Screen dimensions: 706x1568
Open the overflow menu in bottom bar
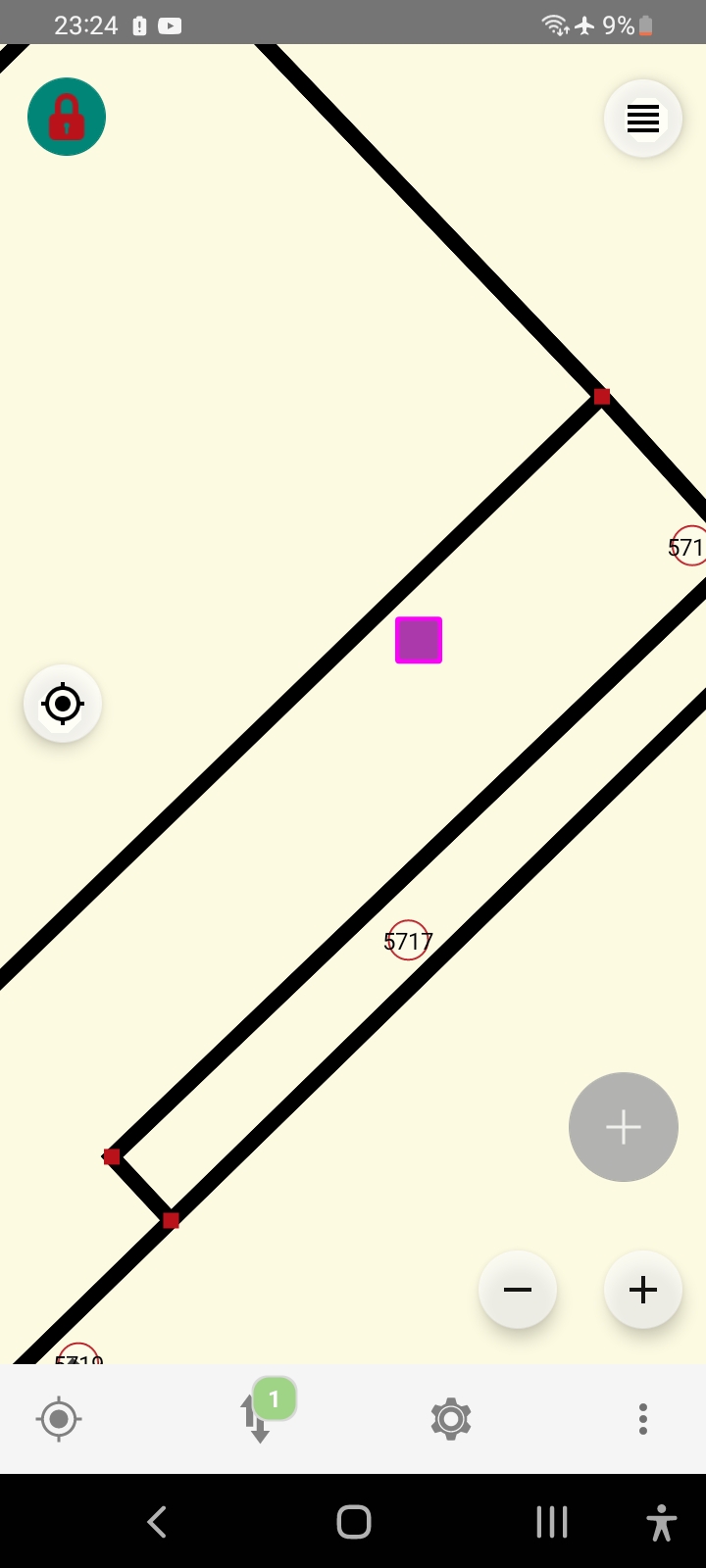(x=643, y=1419)
